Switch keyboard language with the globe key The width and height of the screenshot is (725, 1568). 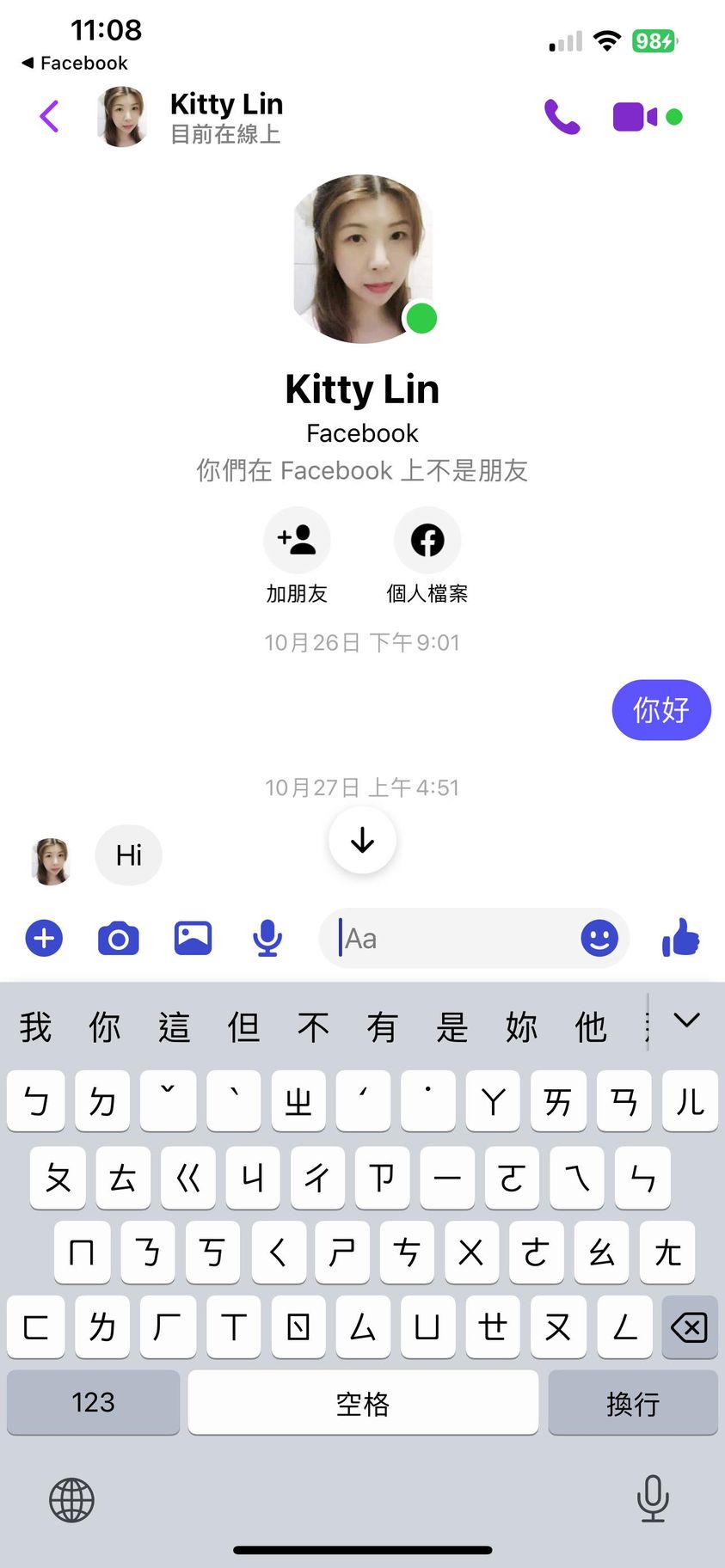[71, 1500]
